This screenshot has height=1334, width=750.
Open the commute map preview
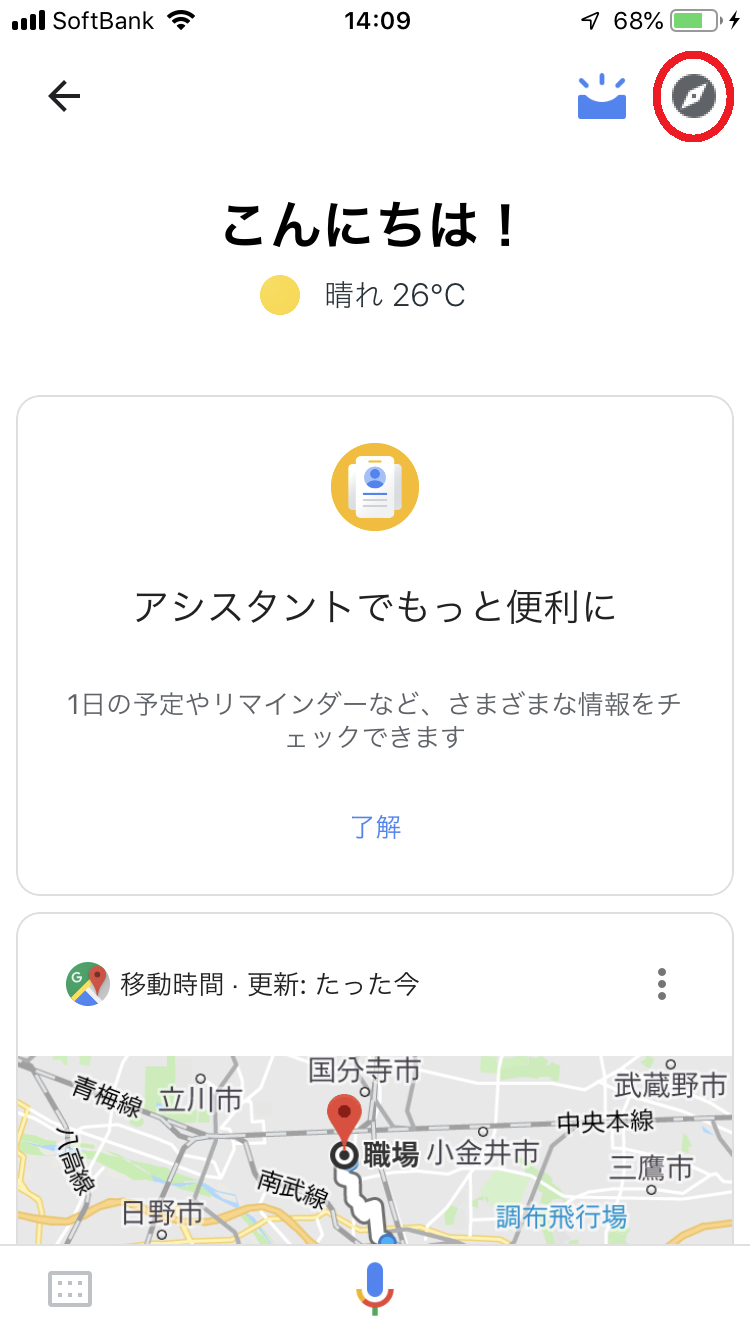coord(375,1150)
